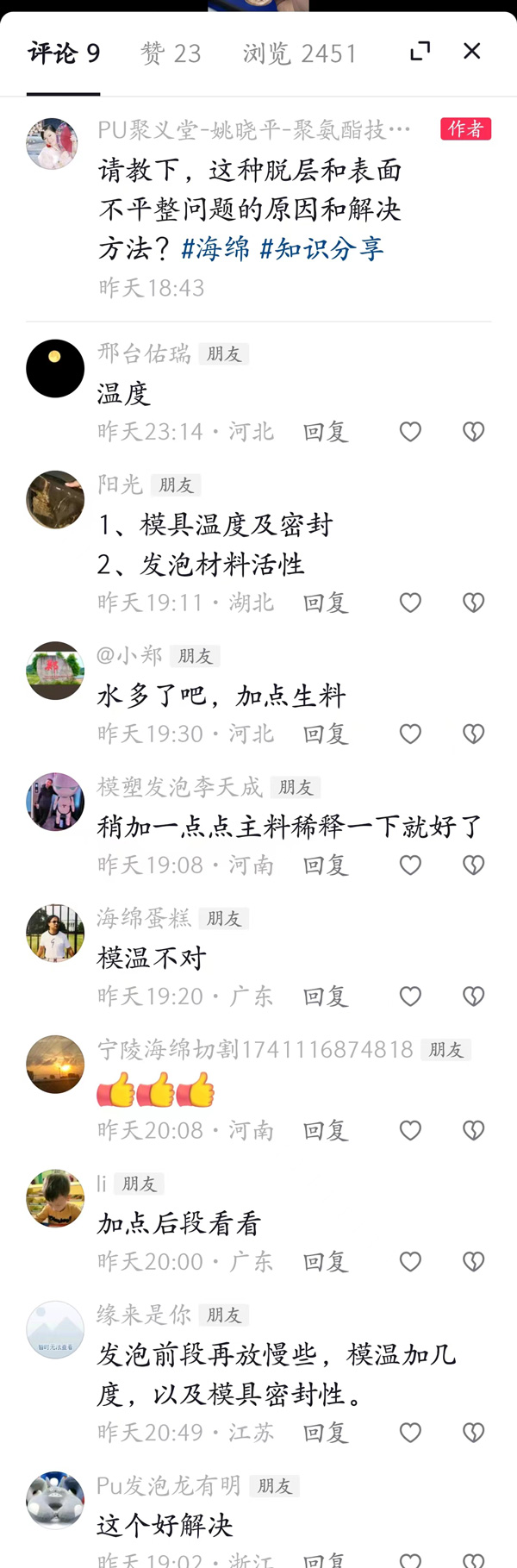Close the comments panel
Screen dimensions: 517x1568
[471, 52]
